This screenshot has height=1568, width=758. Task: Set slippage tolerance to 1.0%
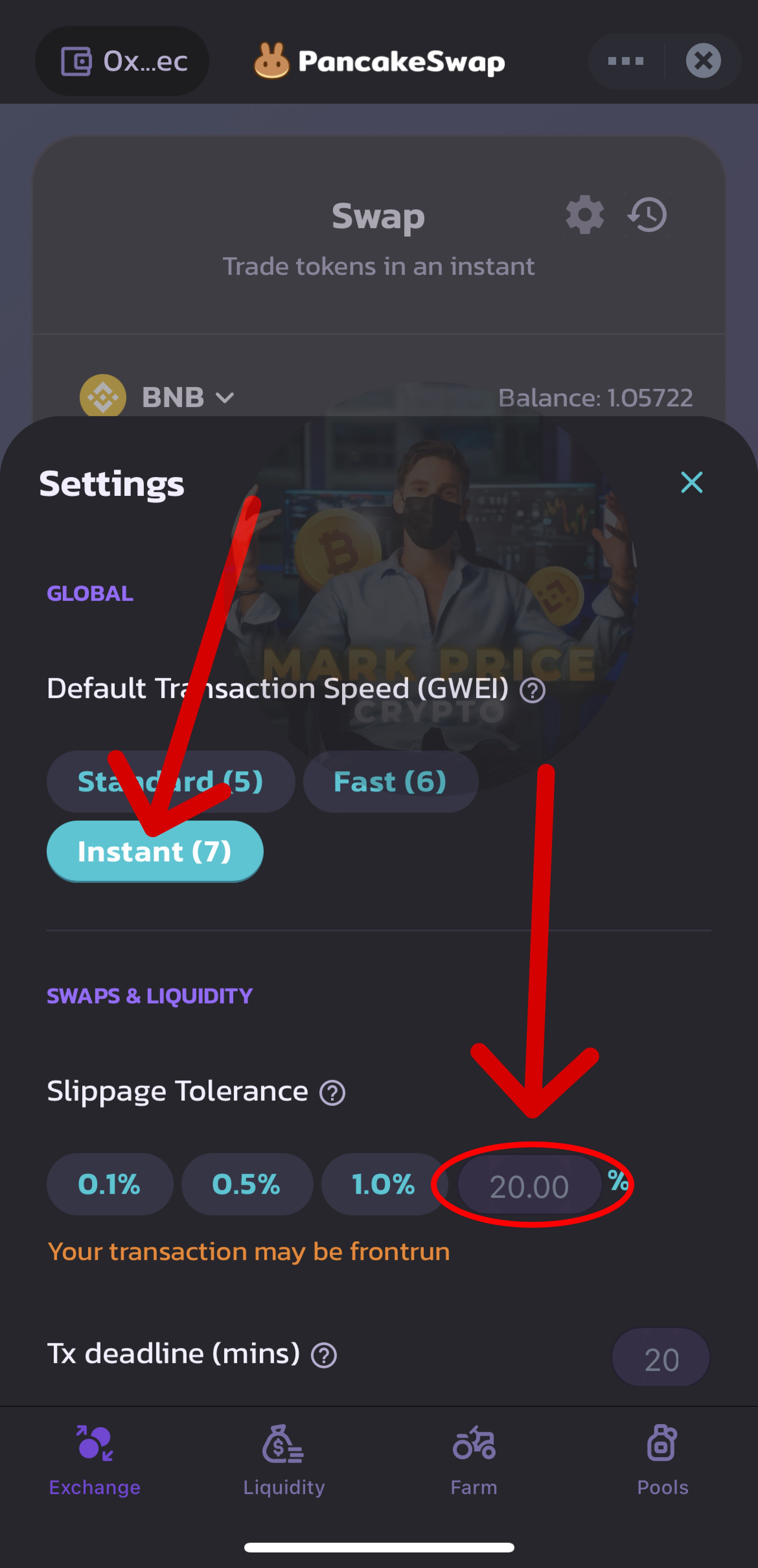[383, 1184]
